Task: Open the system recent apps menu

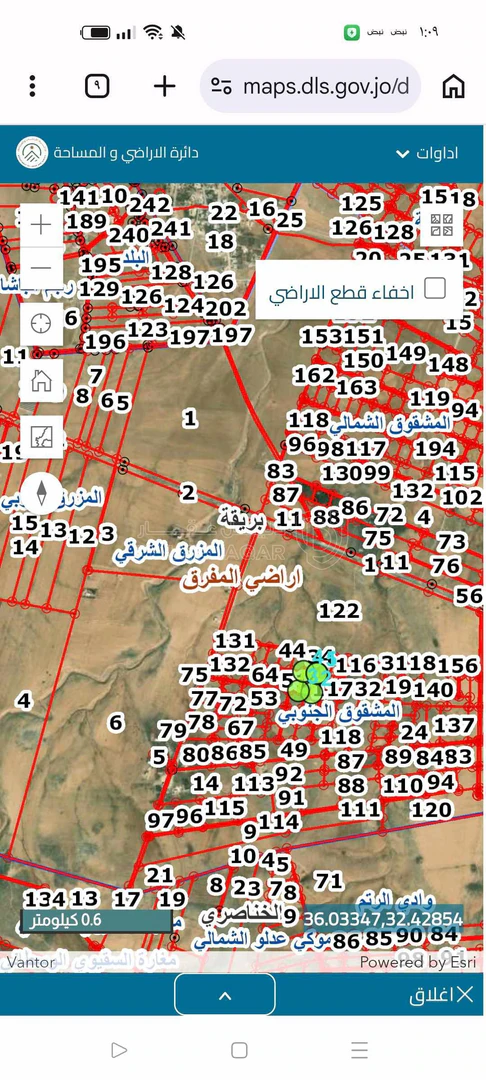Action: [359, 1050]
